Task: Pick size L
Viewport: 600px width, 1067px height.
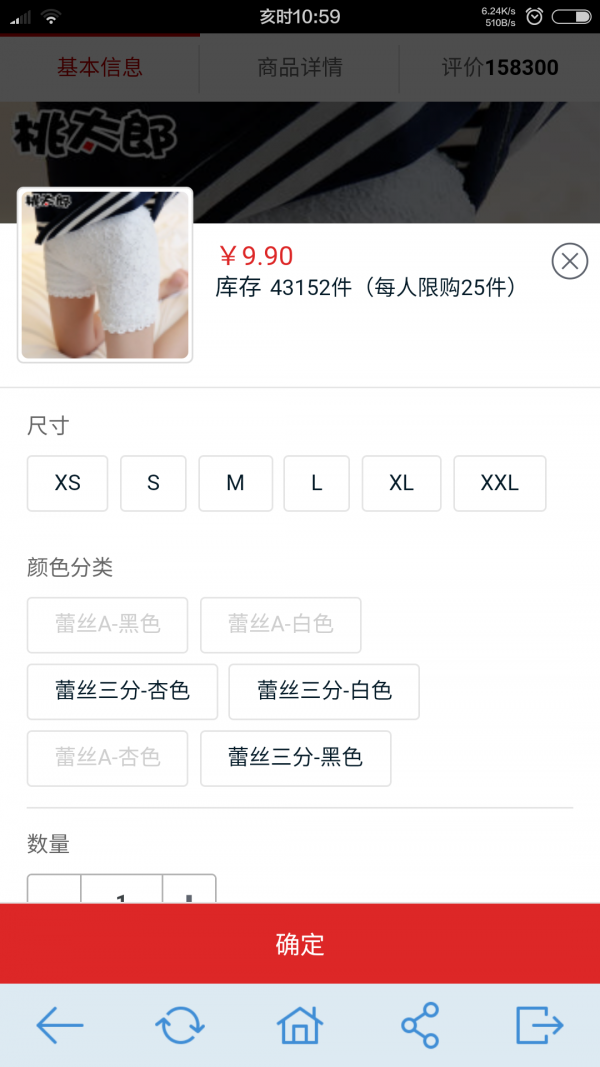Action: 316,483
